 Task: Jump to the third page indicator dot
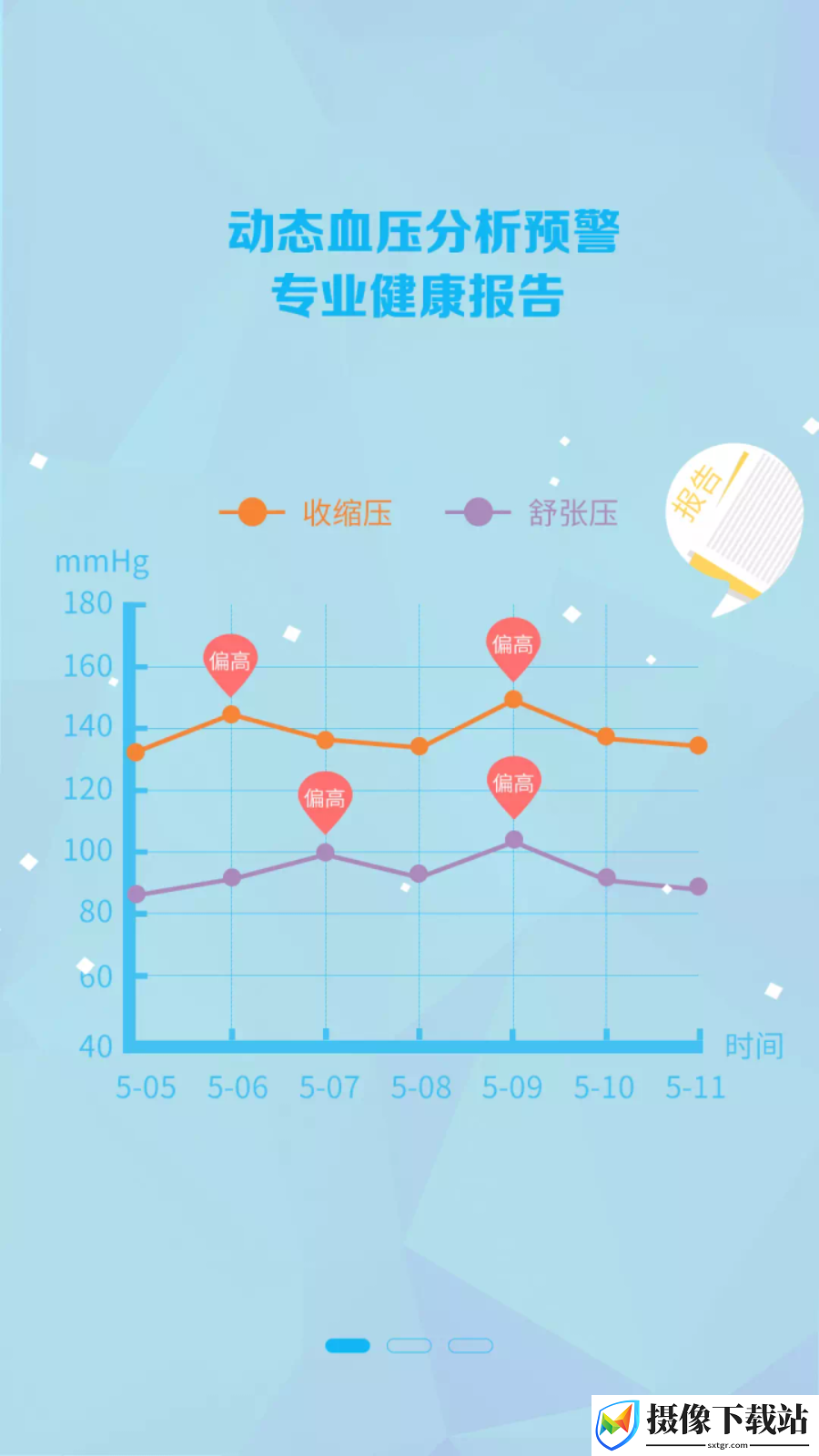470,1345
